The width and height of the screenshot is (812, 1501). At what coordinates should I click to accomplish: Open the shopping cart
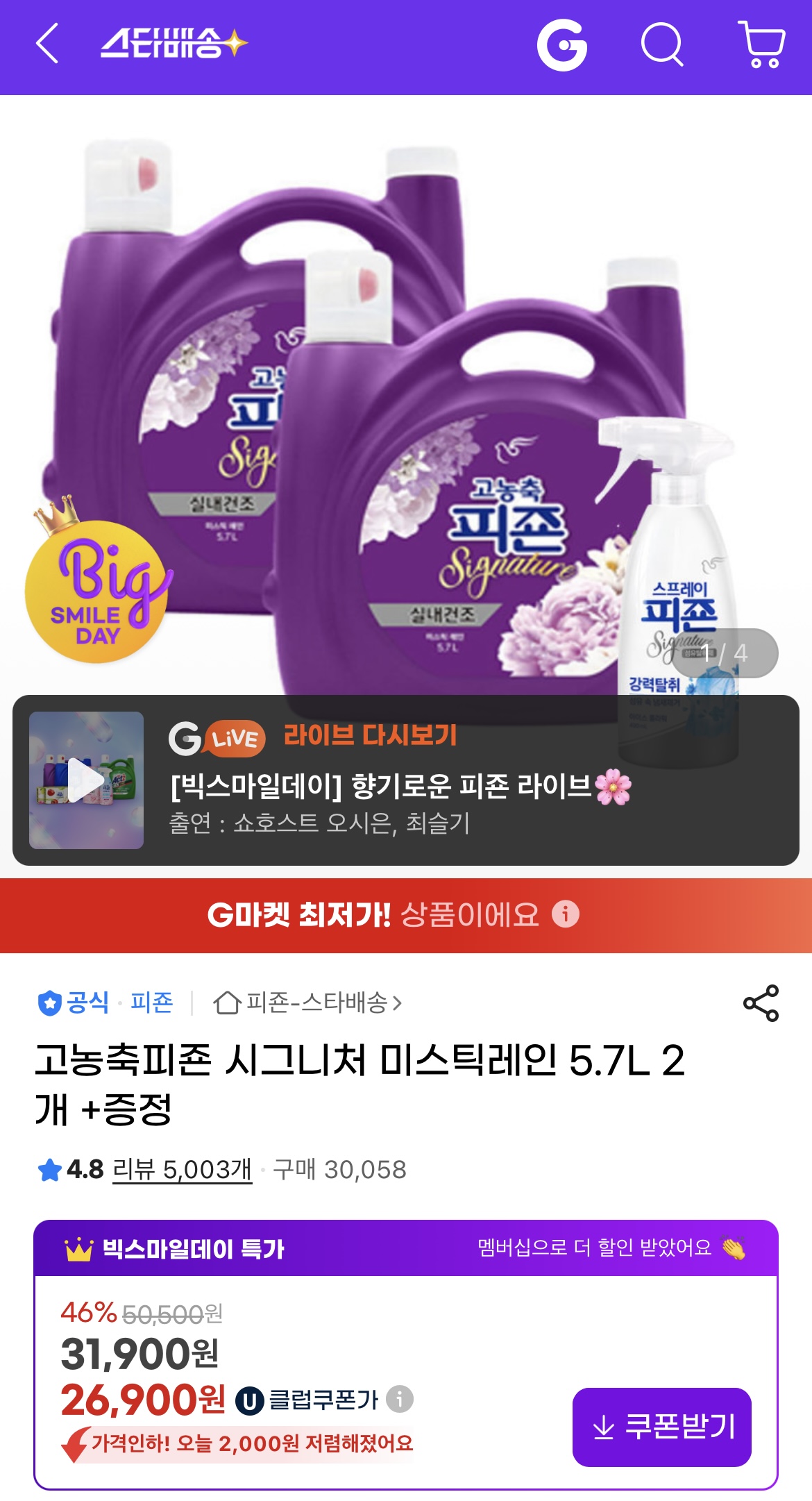click(x=762, y=45)
